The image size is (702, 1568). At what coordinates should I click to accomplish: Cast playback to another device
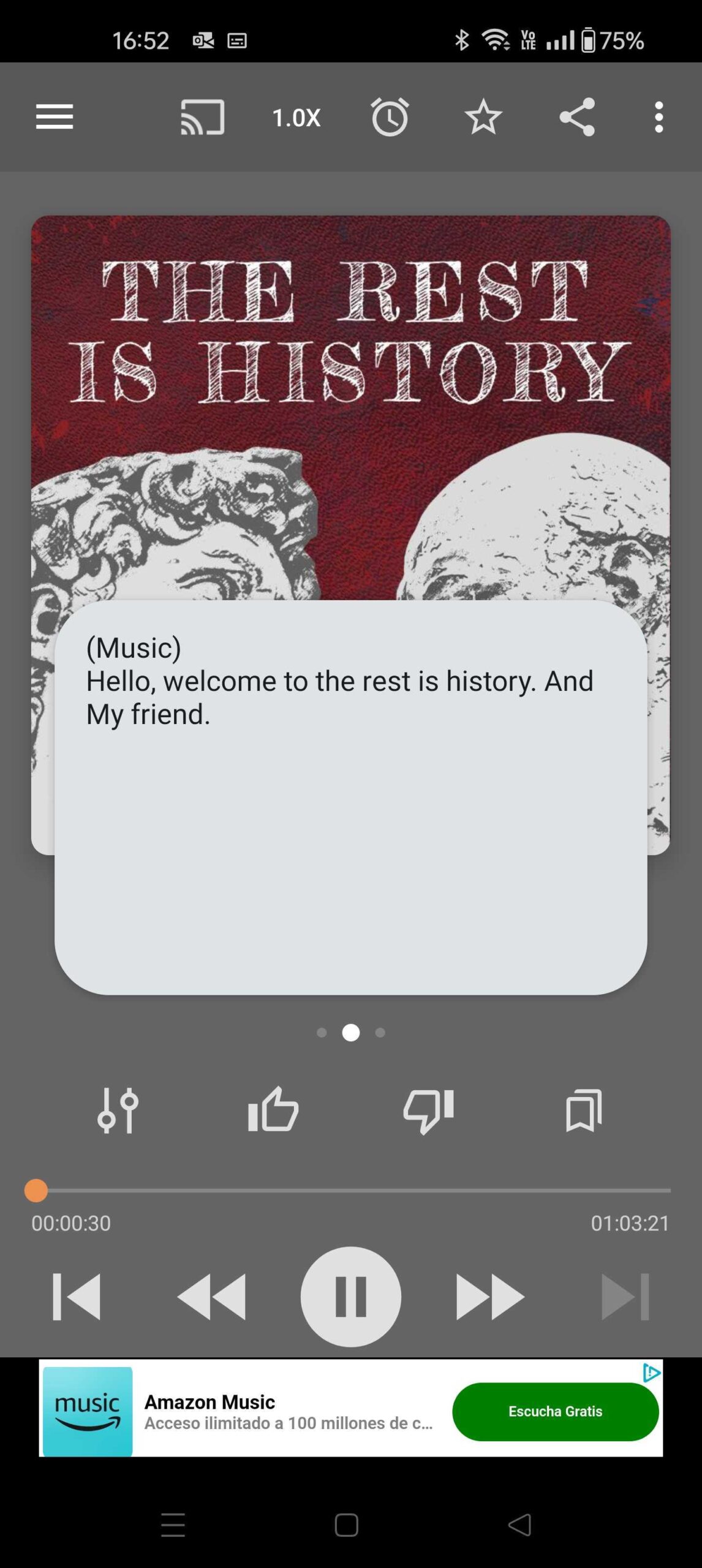coord(202,116)
